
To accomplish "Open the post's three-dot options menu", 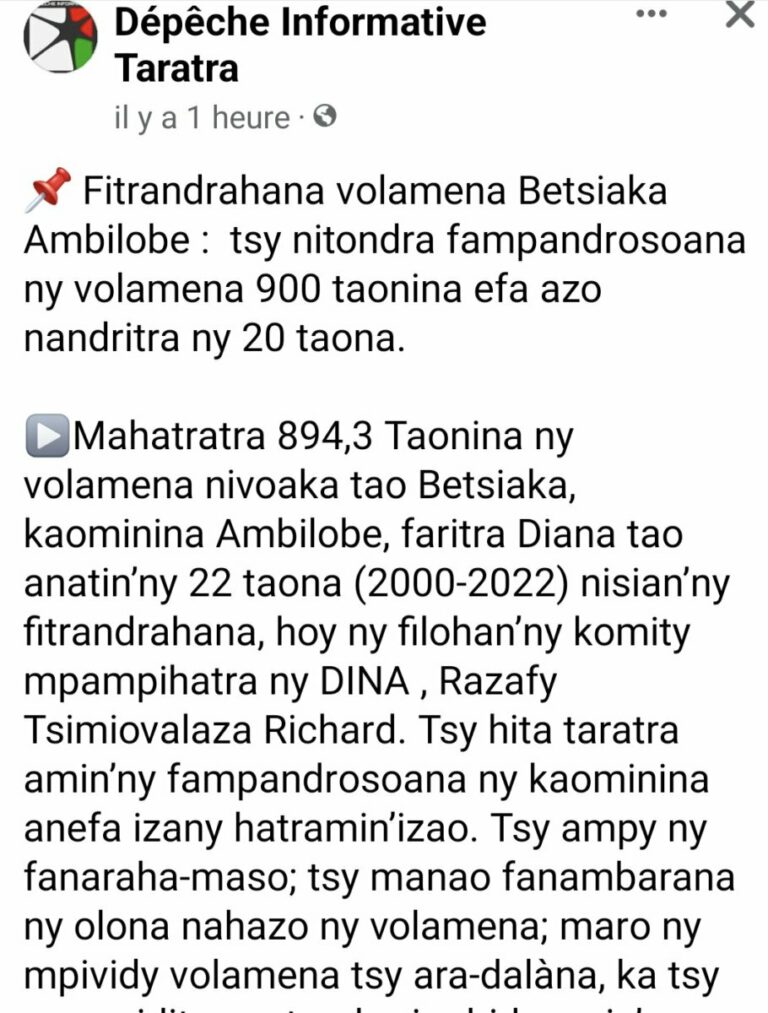I will point(651,15).
